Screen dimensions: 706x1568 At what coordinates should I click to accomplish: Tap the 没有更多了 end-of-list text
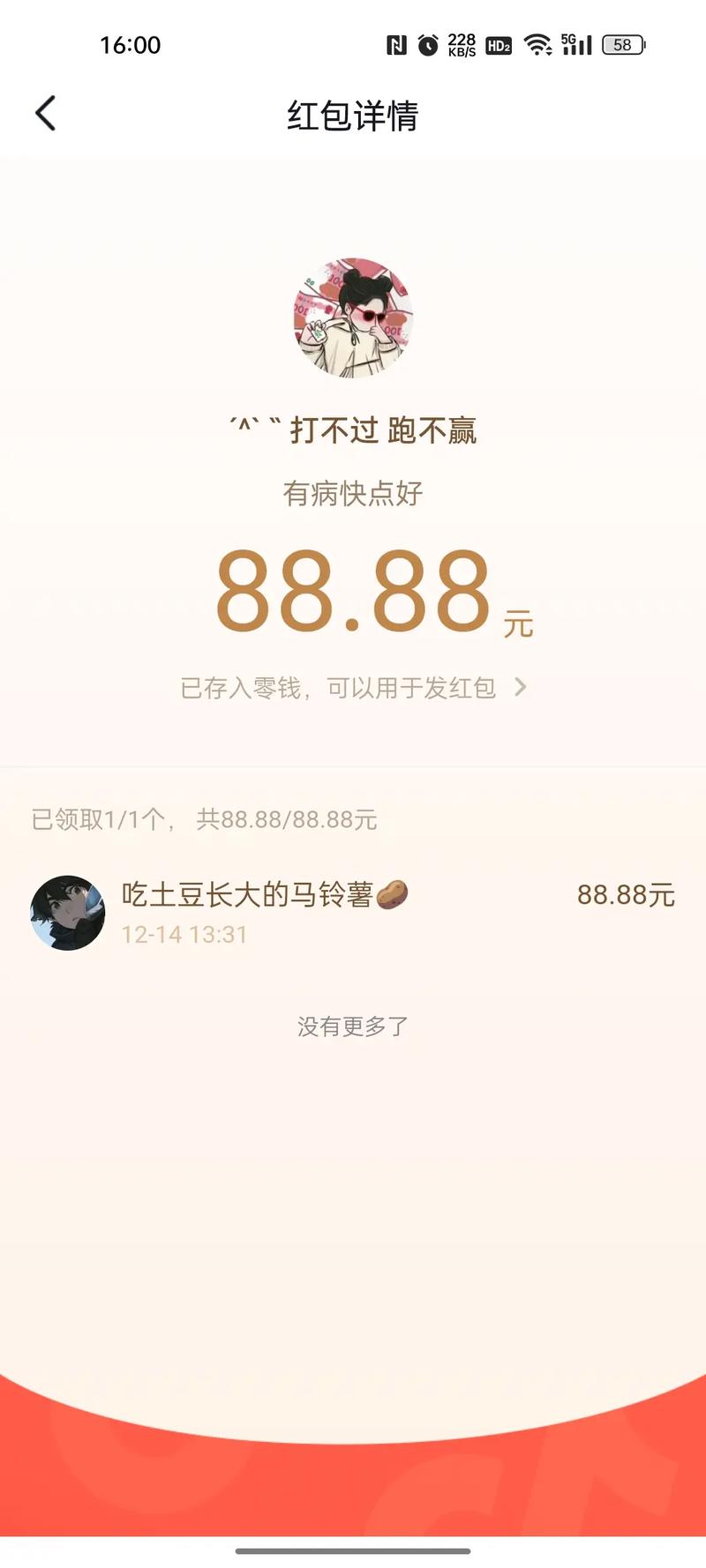[353, 1025]
